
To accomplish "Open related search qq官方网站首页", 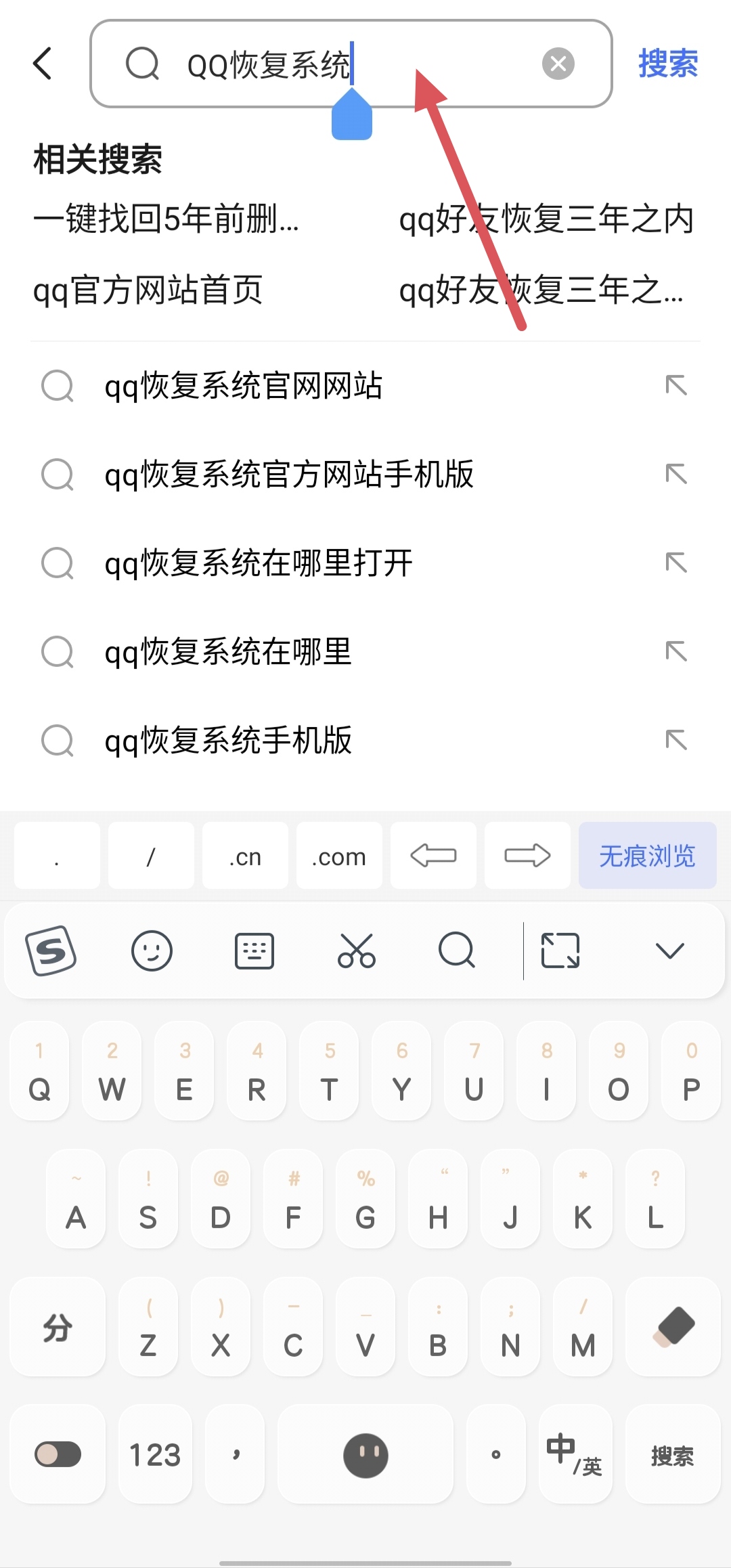I will pos(149,291).
